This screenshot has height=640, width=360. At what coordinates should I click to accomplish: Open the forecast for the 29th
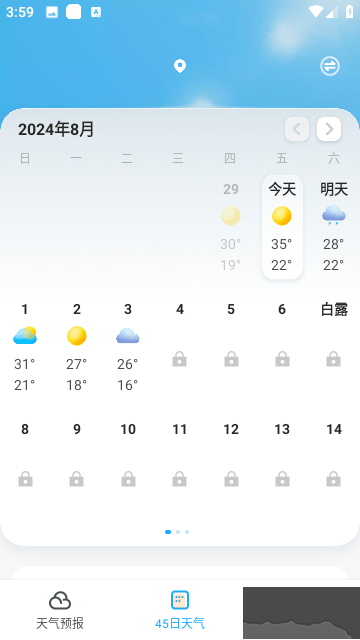click(x=231, y=227)
